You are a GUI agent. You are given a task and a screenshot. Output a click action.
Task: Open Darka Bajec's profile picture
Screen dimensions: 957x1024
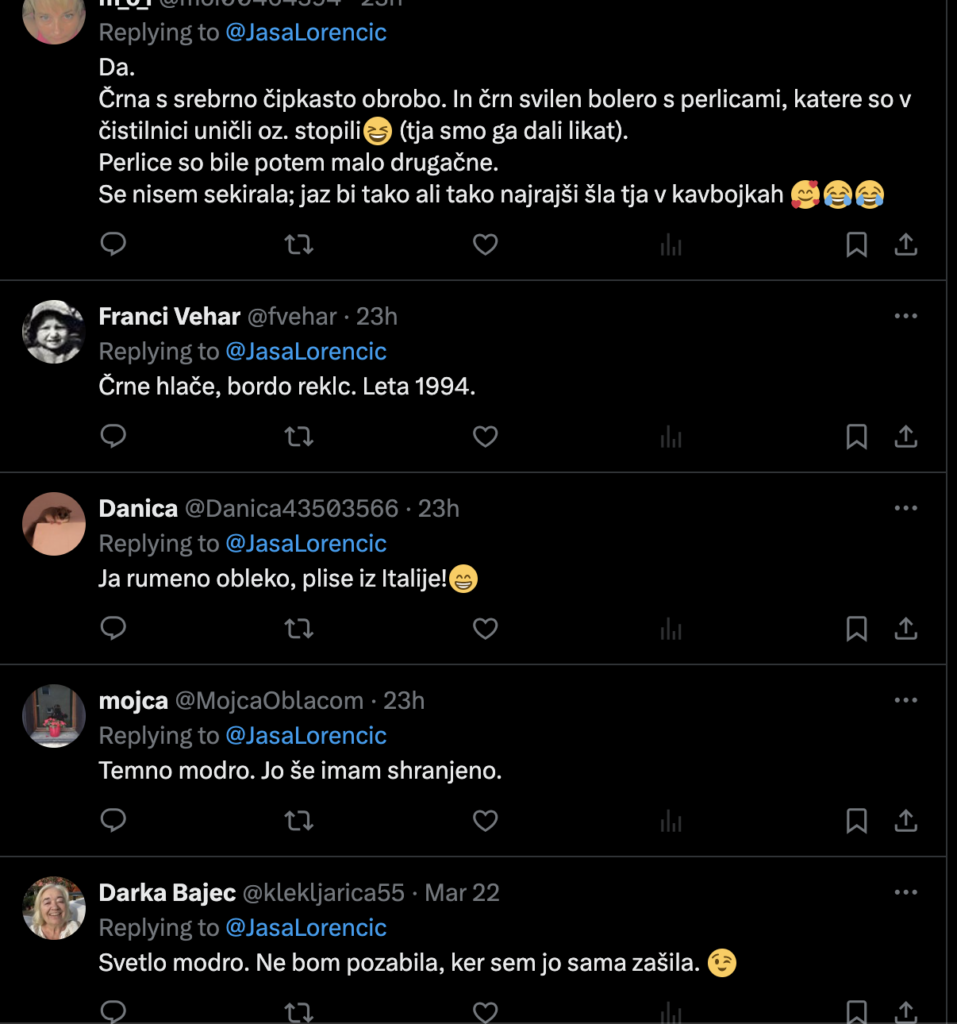(x=54, y=908)
